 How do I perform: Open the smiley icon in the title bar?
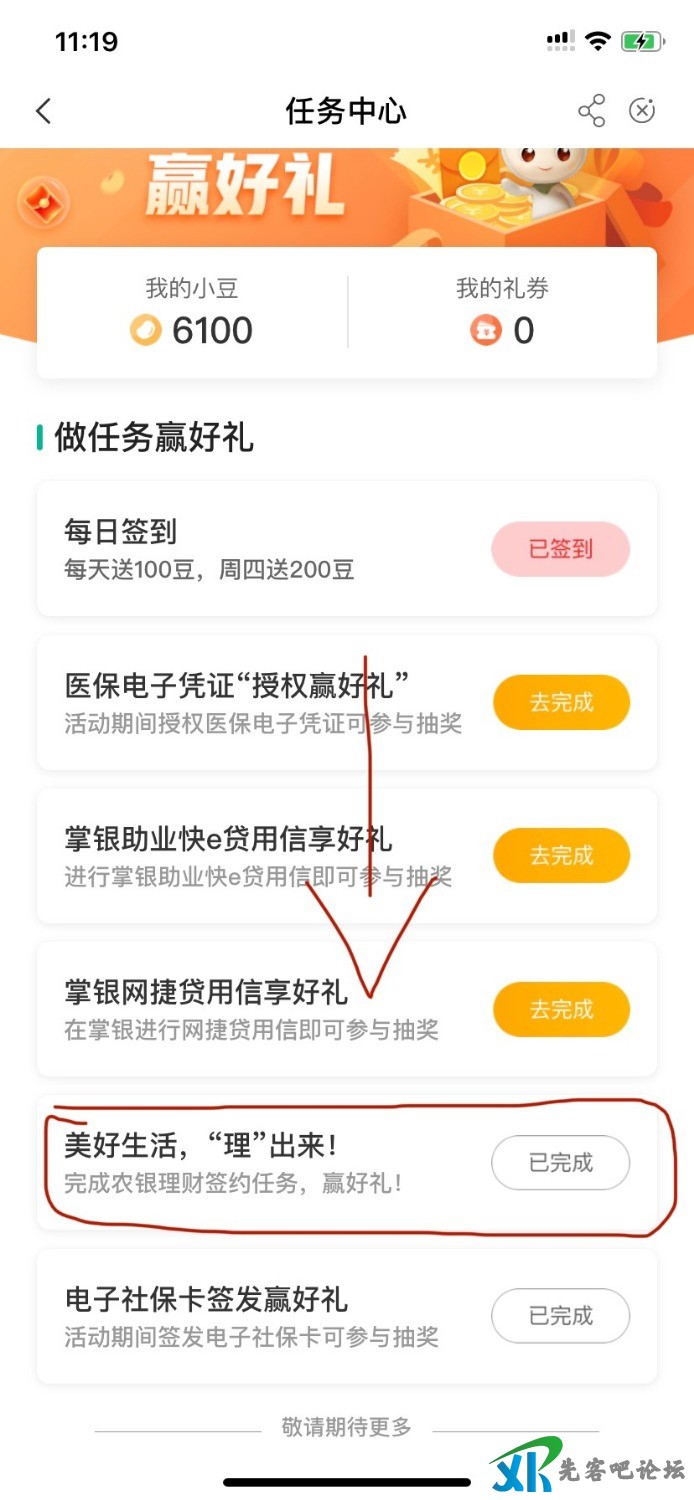coord(642,111)
